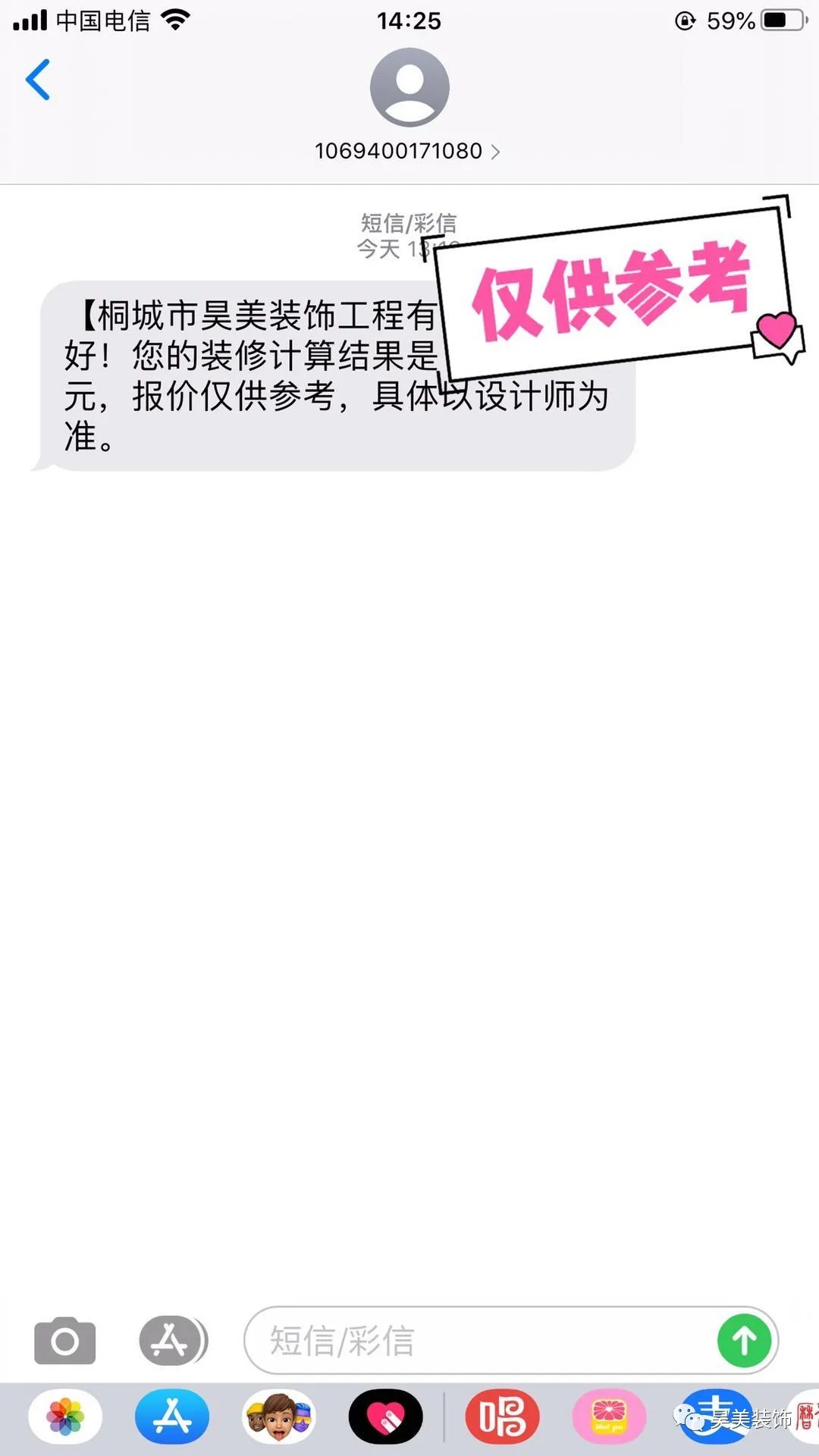The height and width of the screenshot is (1456, 819).
Task: Tap the sender number 1069400171080
Action: [x=398, y=151]
